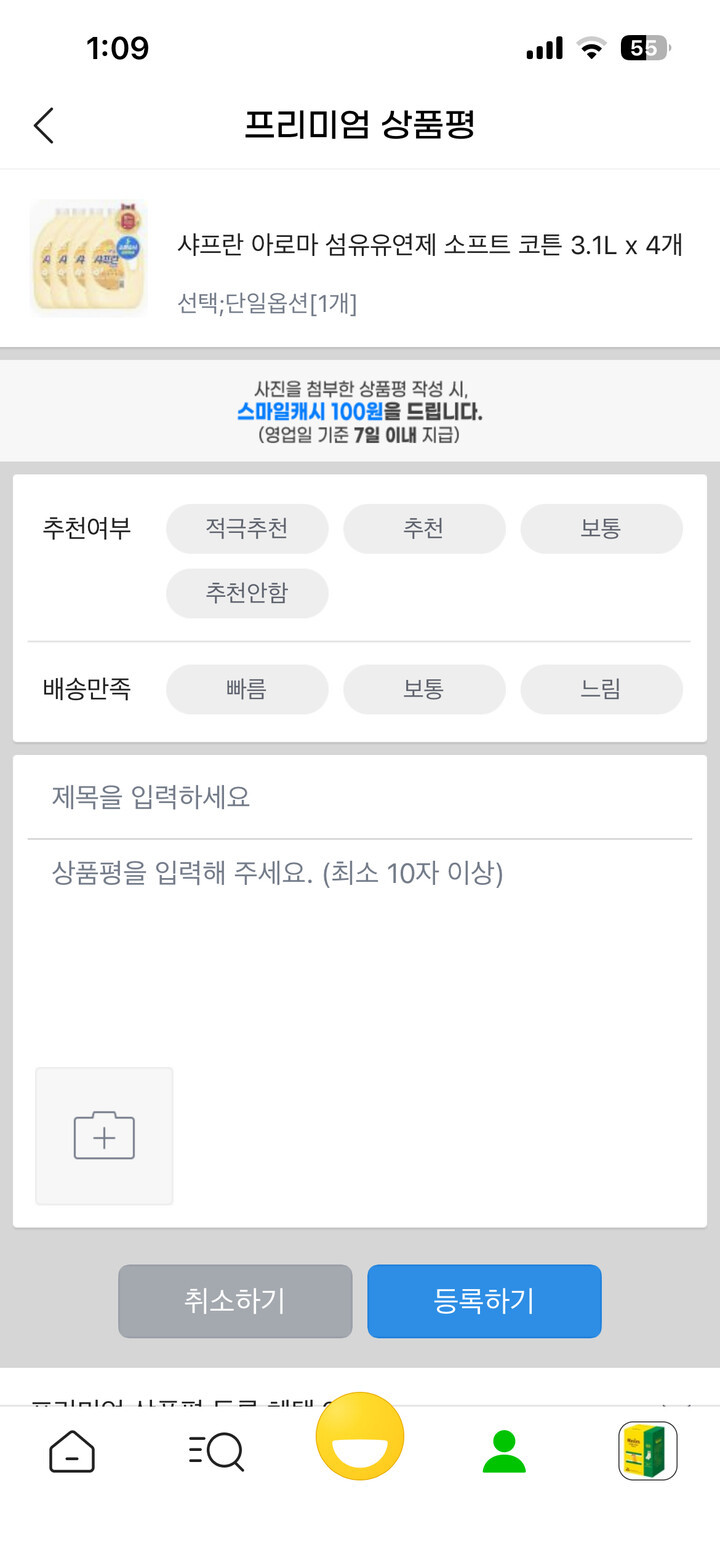720x1558 pixels.
Task: Mark delivery as 빠름
Action: click(247, 689)
